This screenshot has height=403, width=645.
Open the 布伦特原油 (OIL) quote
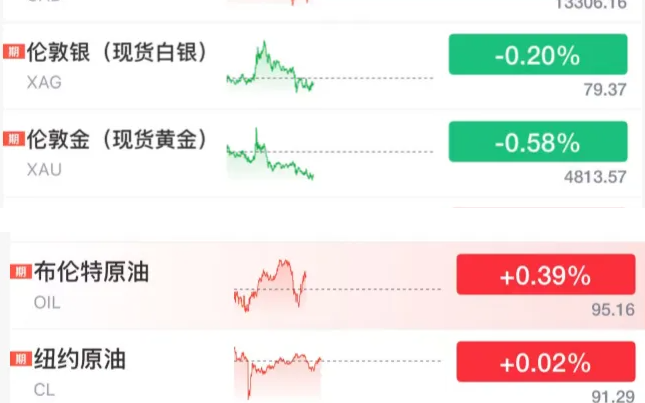(92, 272)
